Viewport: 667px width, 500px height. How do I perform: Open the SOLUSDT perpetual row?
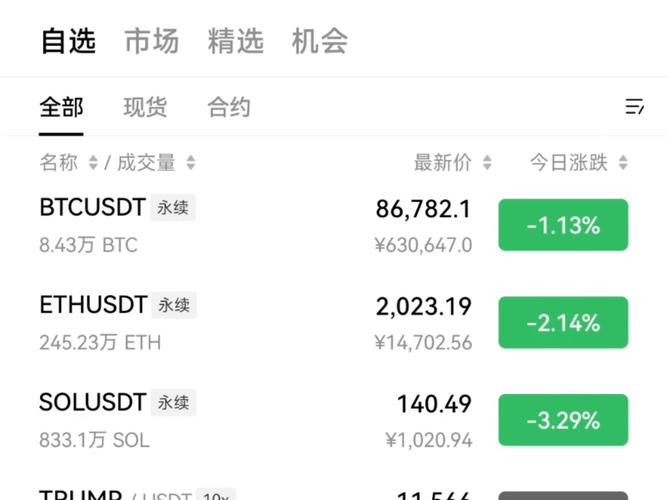coord(250,420)
